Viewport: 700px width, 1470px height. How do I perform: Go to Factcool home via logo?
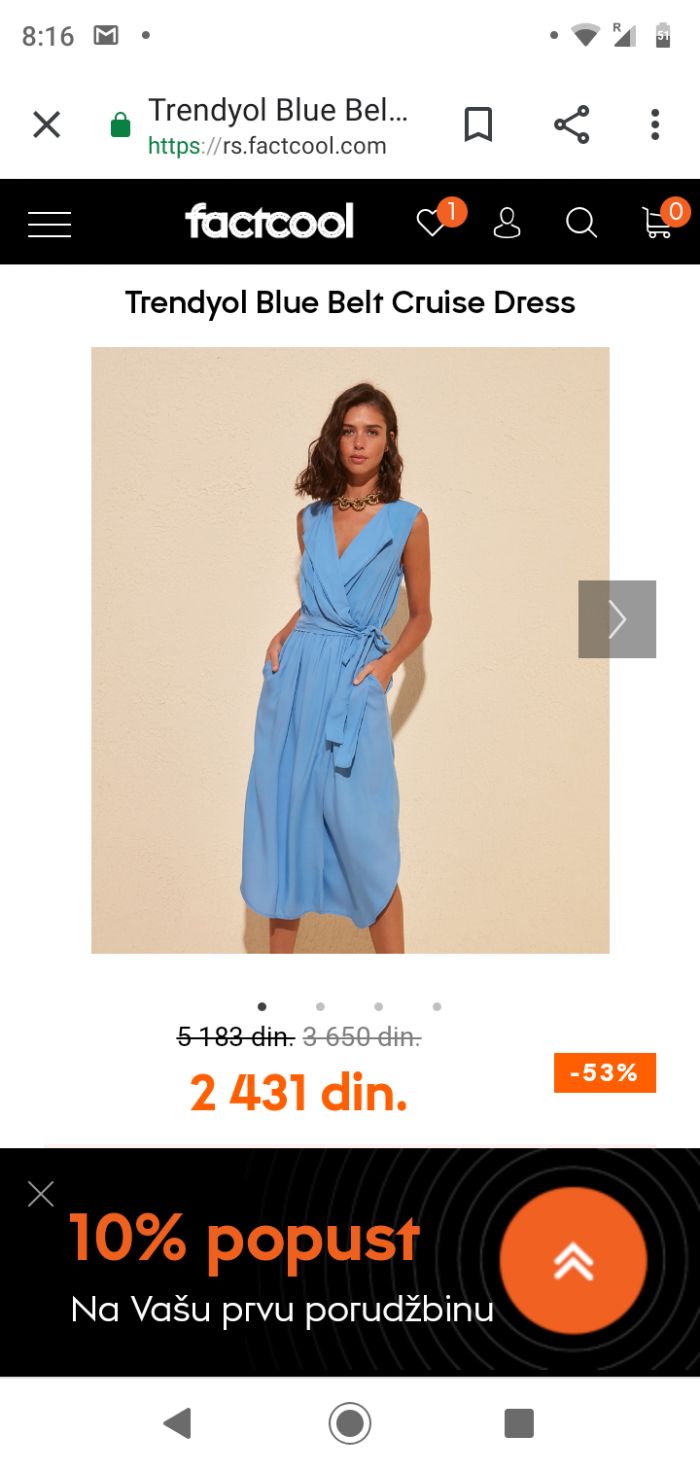pyautogui.click(x=269, y=222)
